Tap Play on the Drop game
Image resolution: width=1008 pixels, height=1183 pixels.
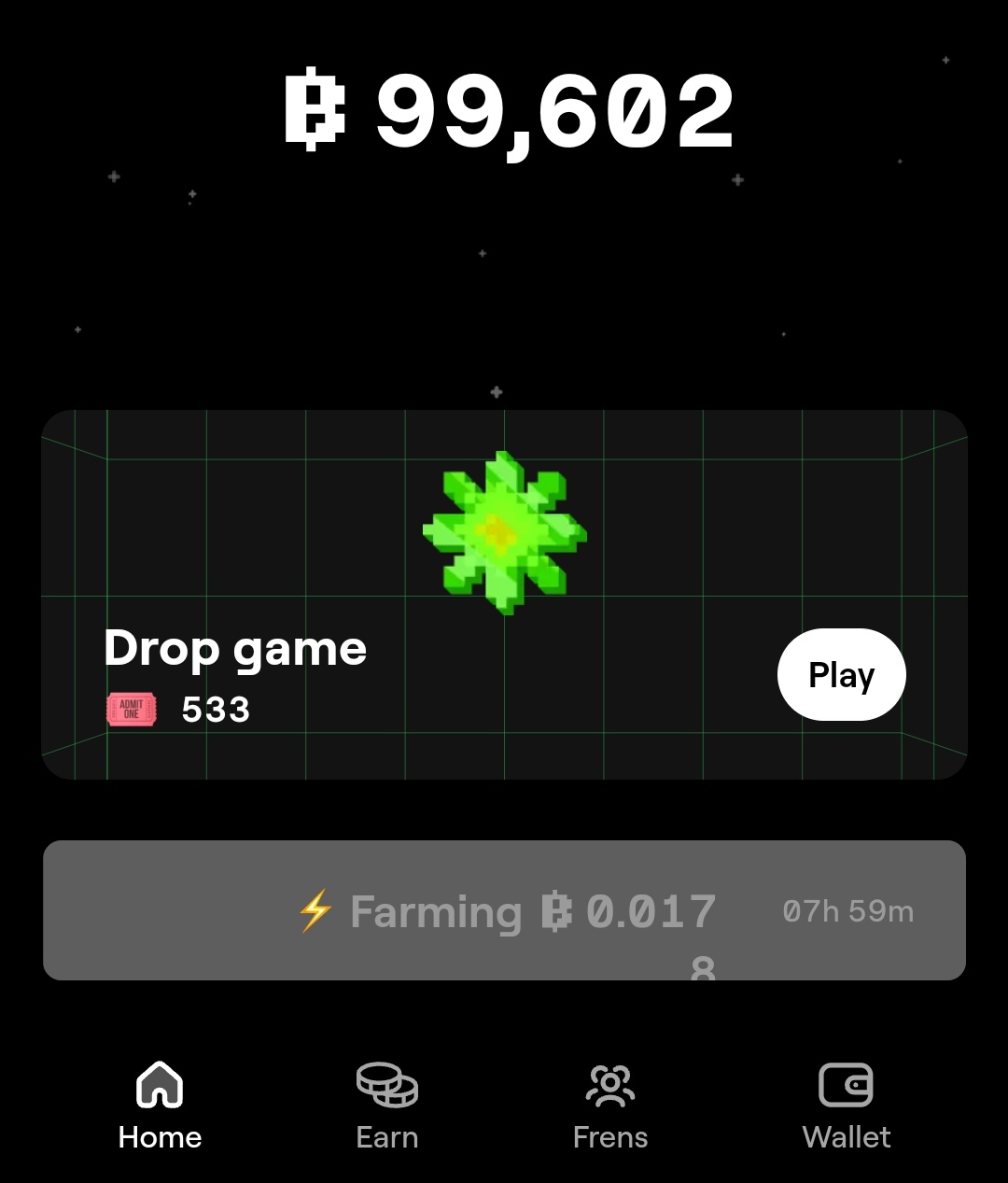[841, 674]
